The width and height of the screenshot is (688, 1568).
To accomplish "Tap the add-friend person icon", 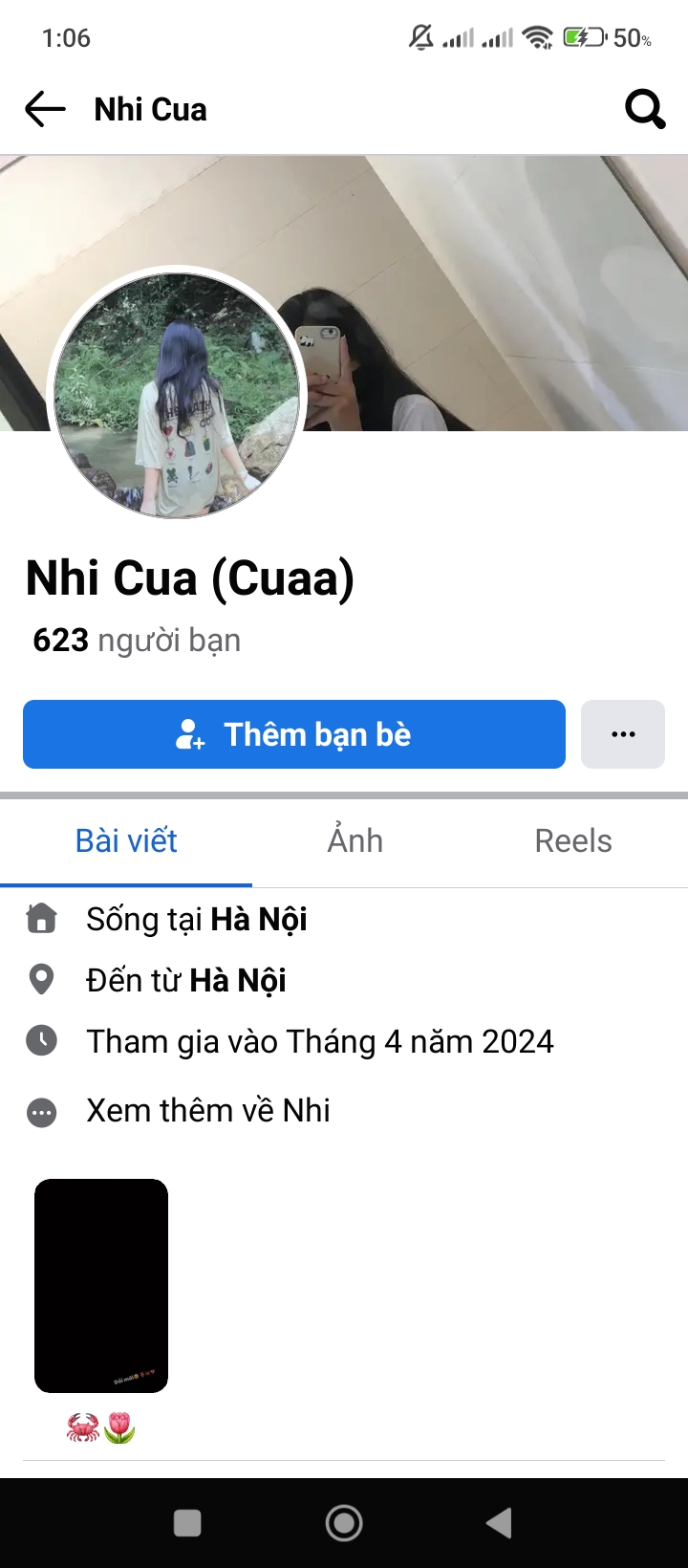I will point(188,734).
